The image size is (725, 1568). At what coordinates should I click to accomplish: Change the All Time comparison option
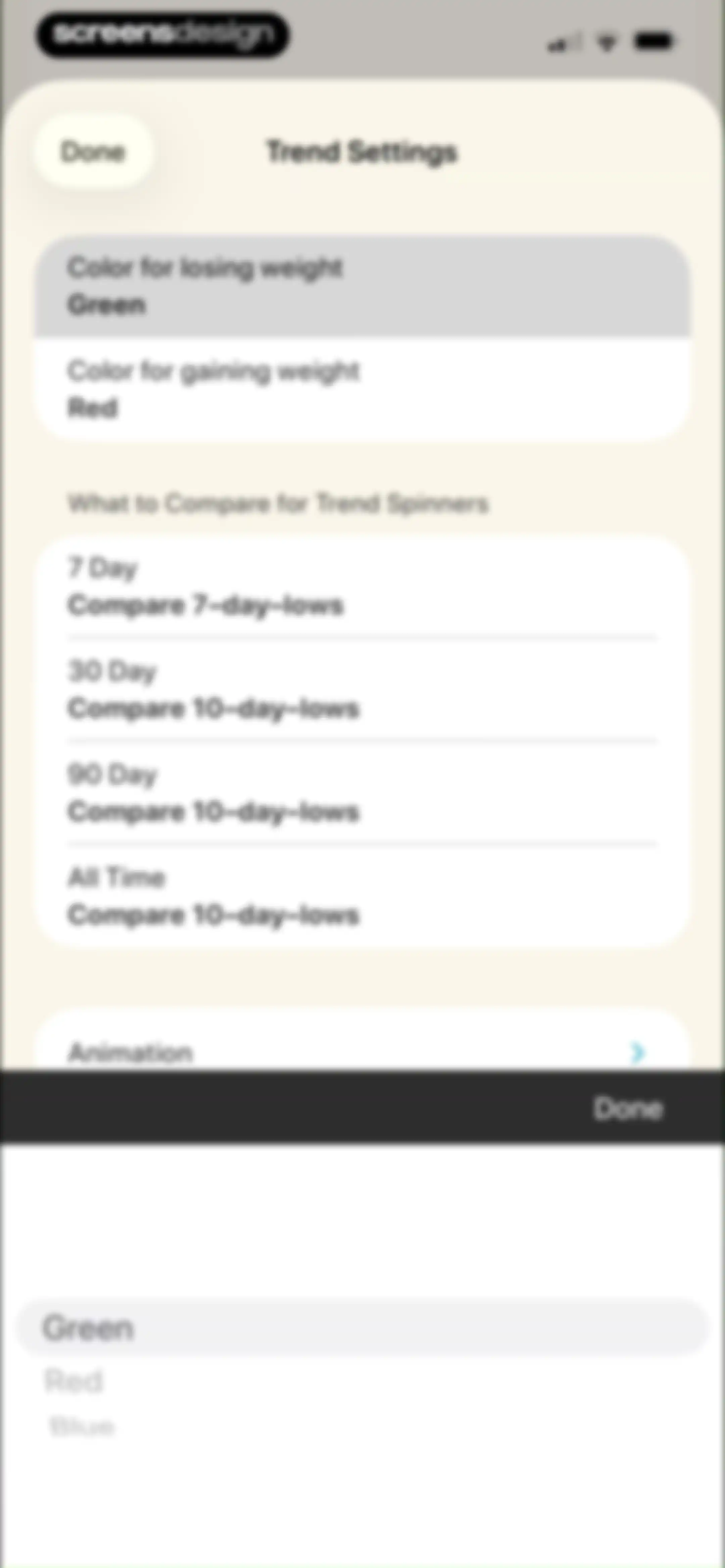coord(362,896)
